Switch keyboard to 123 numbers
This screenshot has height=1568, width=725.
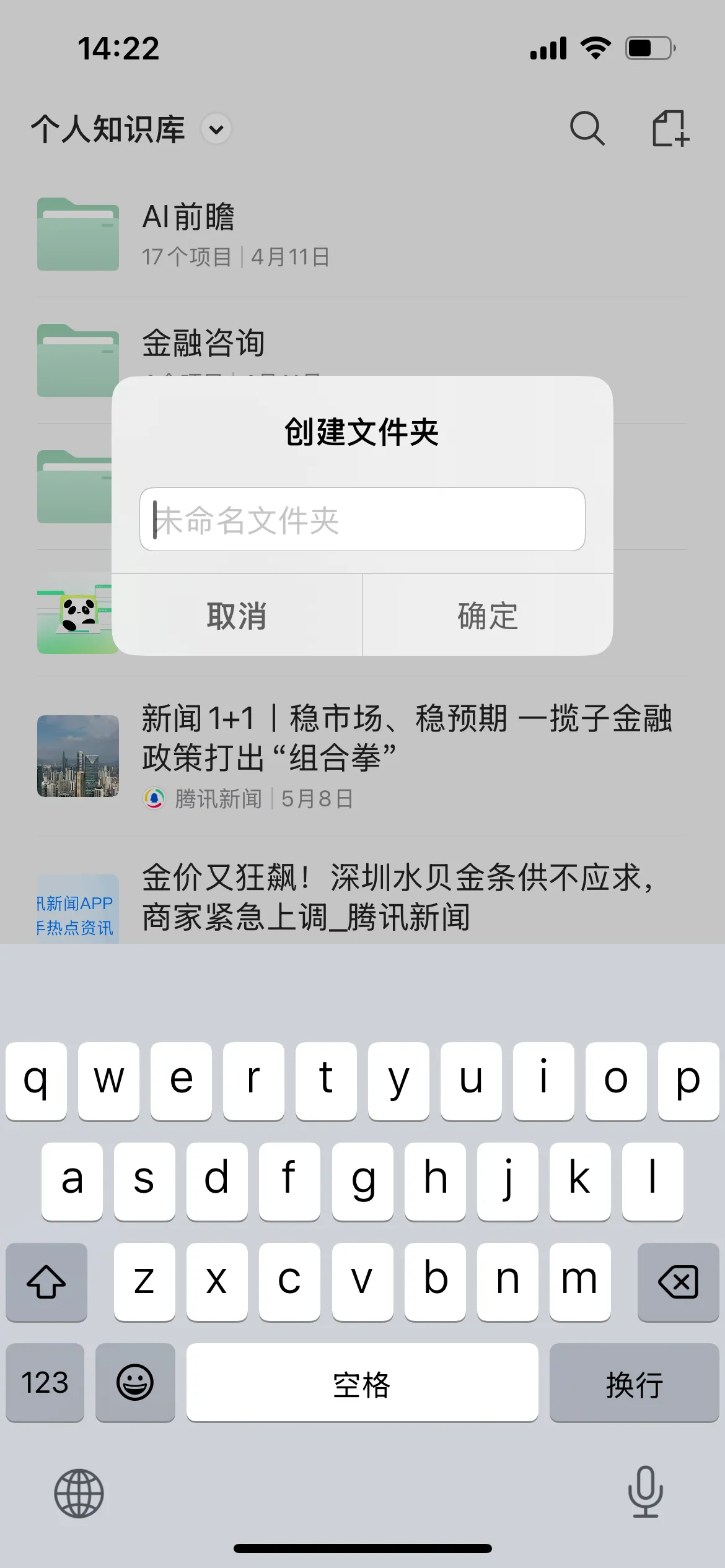45,1383
